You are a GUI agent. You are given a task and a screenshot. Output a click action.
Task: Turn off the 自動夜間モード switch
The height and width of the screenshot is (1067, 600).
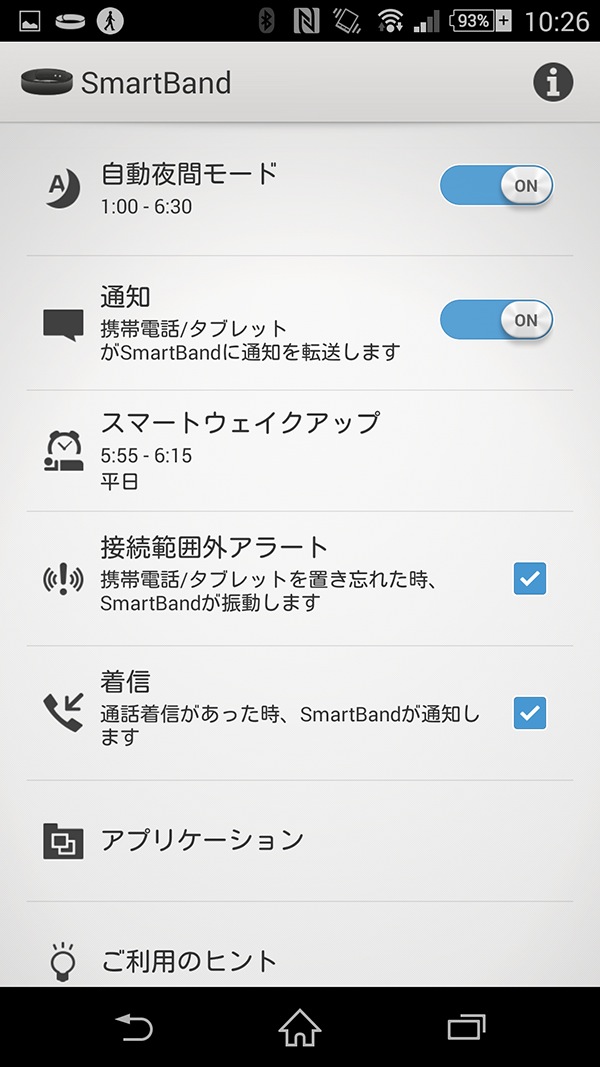click(x=497, y=185)
